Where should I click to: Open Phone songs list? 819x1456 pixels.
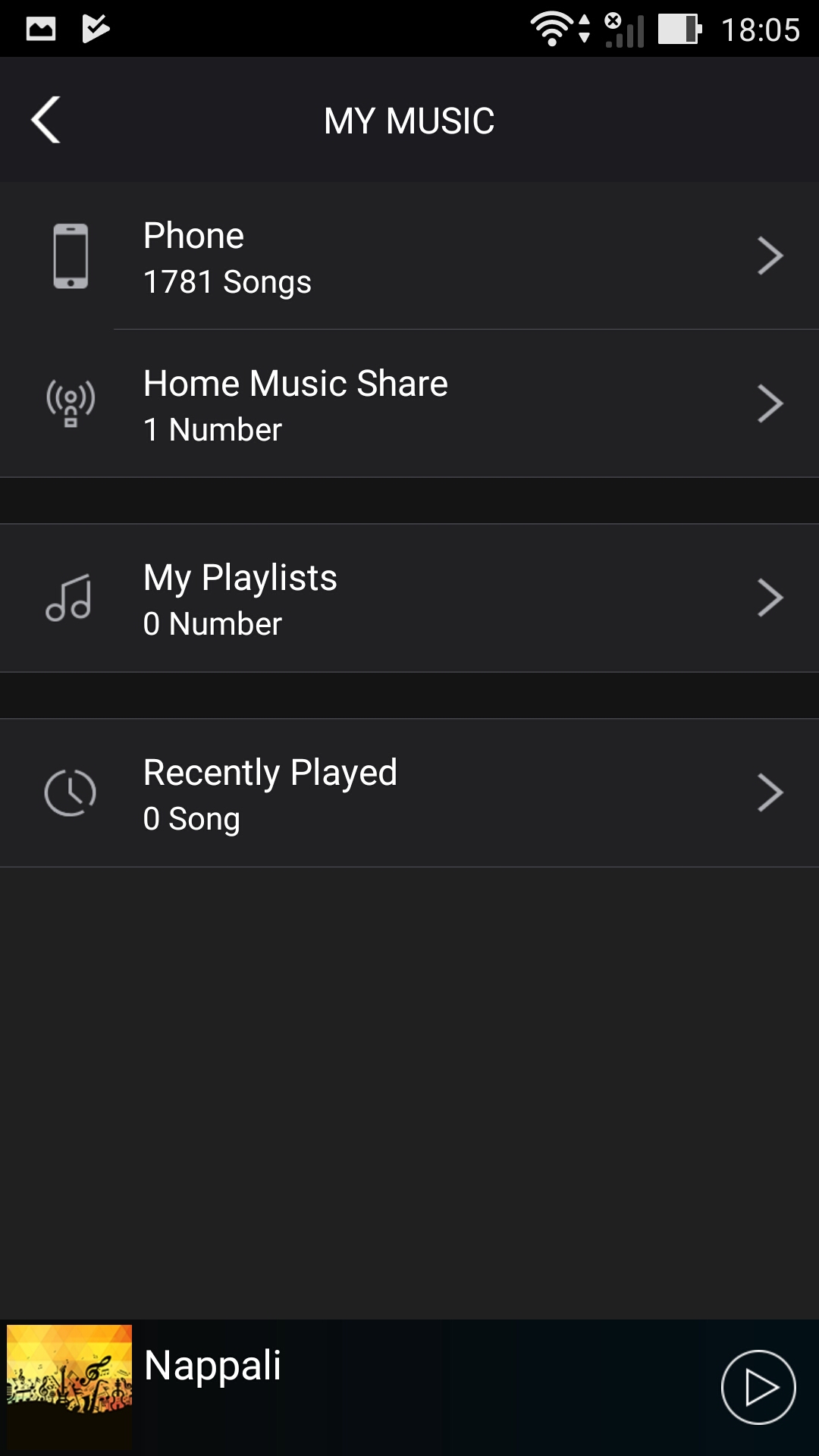point(409,256)
